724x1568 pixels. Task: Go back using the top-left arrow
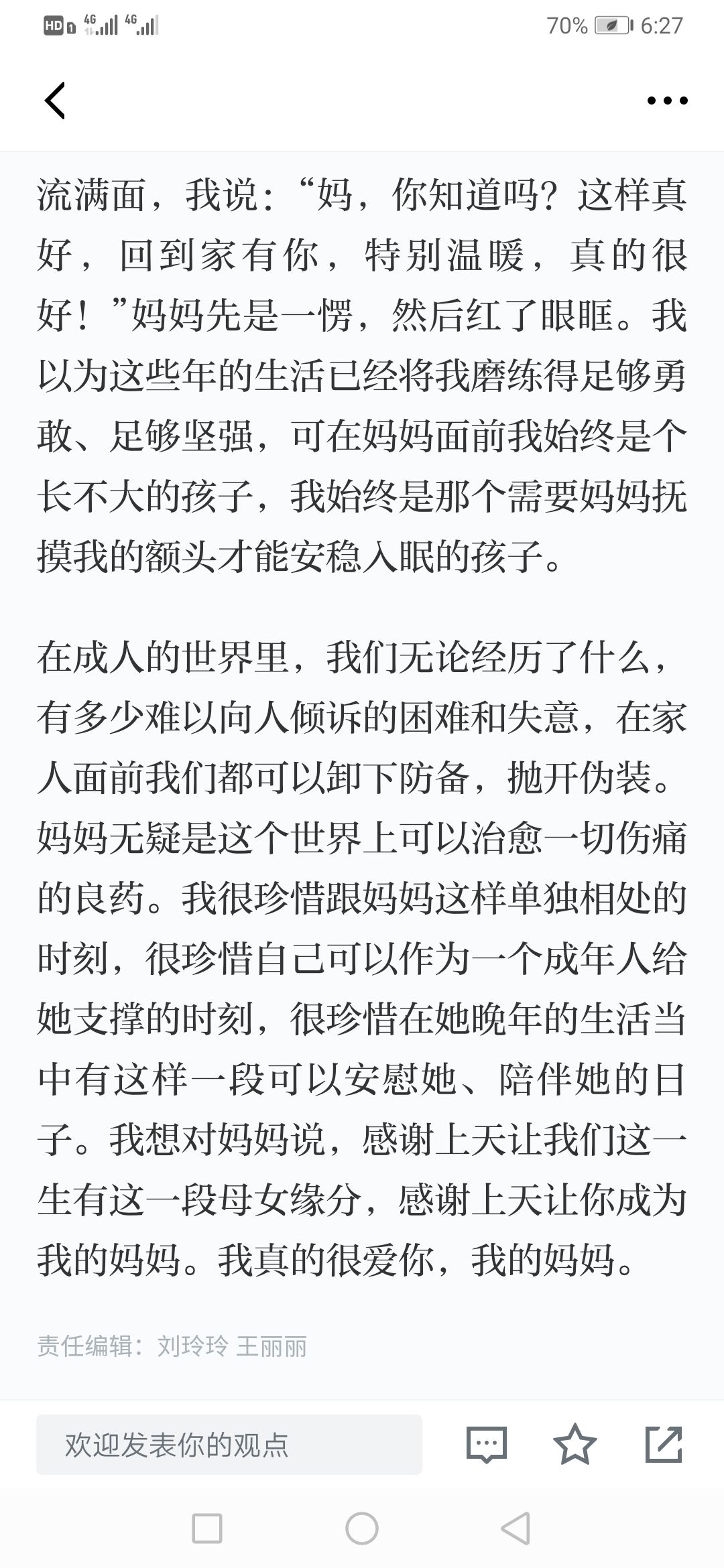(55, 101)
